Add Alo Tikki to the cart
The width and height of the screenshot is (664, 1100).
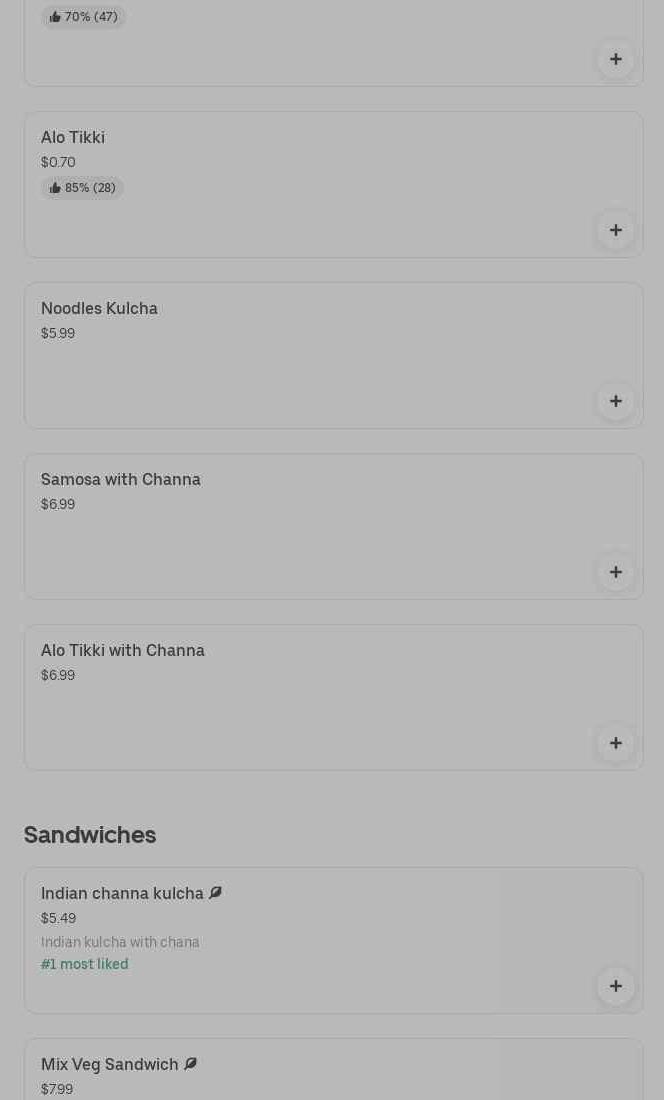click(616, 230)
